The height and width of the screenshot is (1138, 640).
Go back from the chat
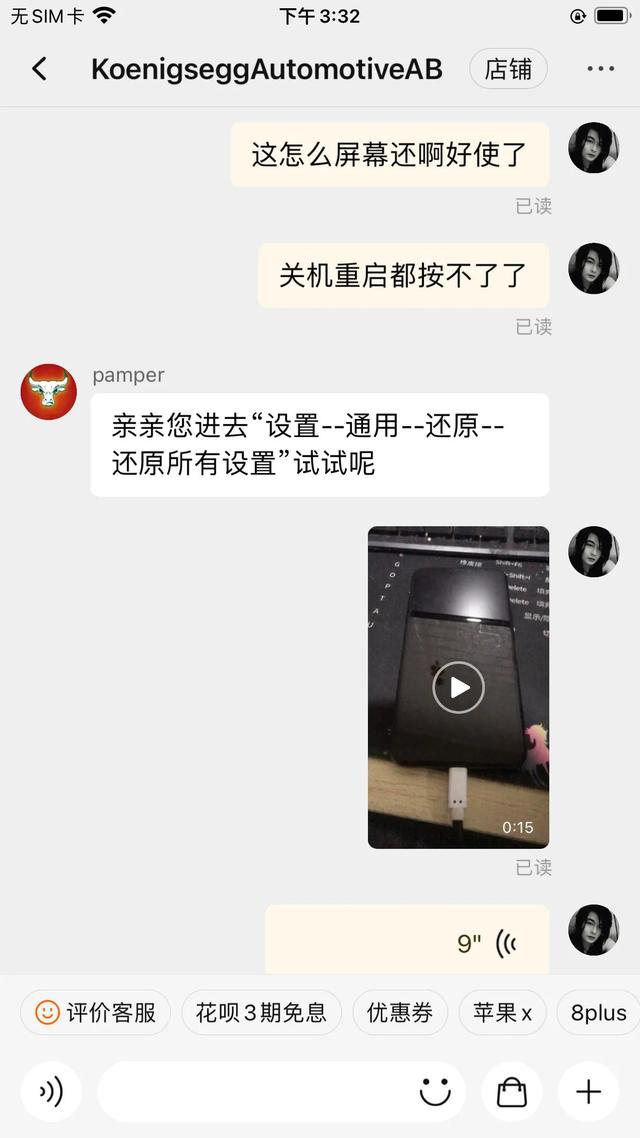(39, 69)
